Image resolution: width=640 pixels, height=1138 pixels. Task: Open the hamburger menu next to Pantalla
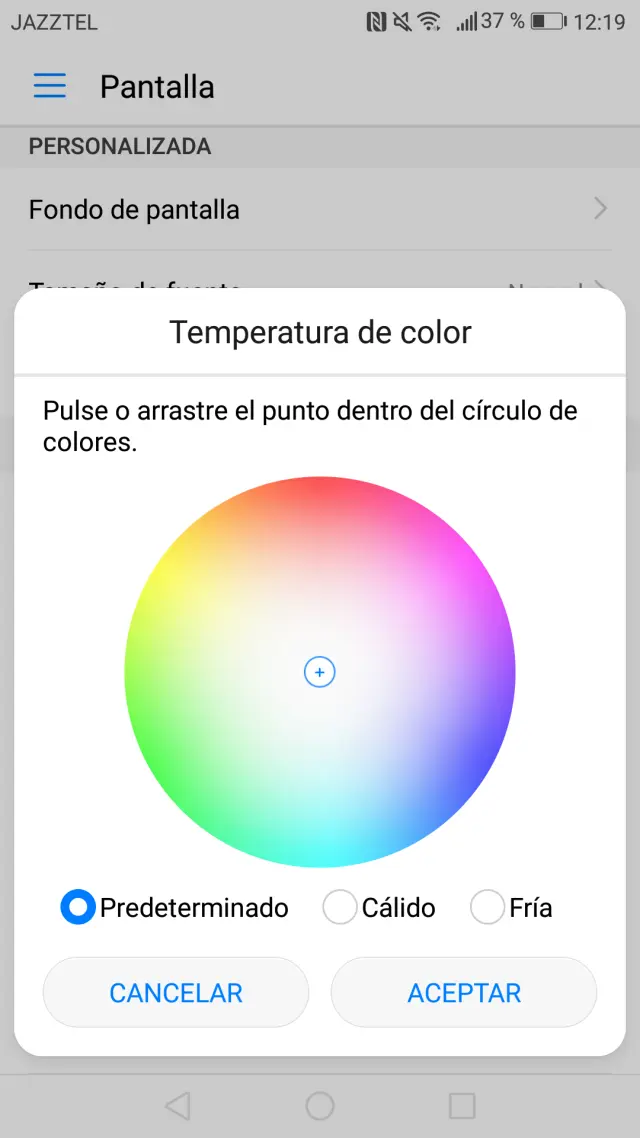pos(49,86)
